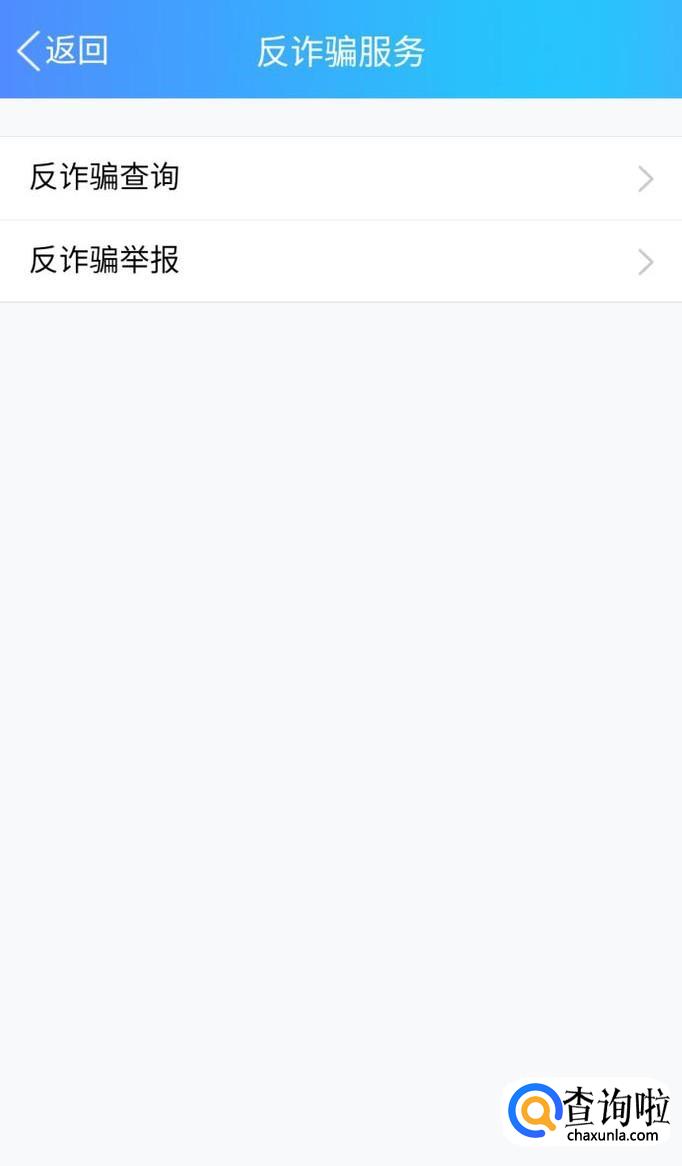Image resolution: width=682 pixels, height=1166 pixels.
Task: Open the 反诈骗举报 row
Action: point(340,261)
